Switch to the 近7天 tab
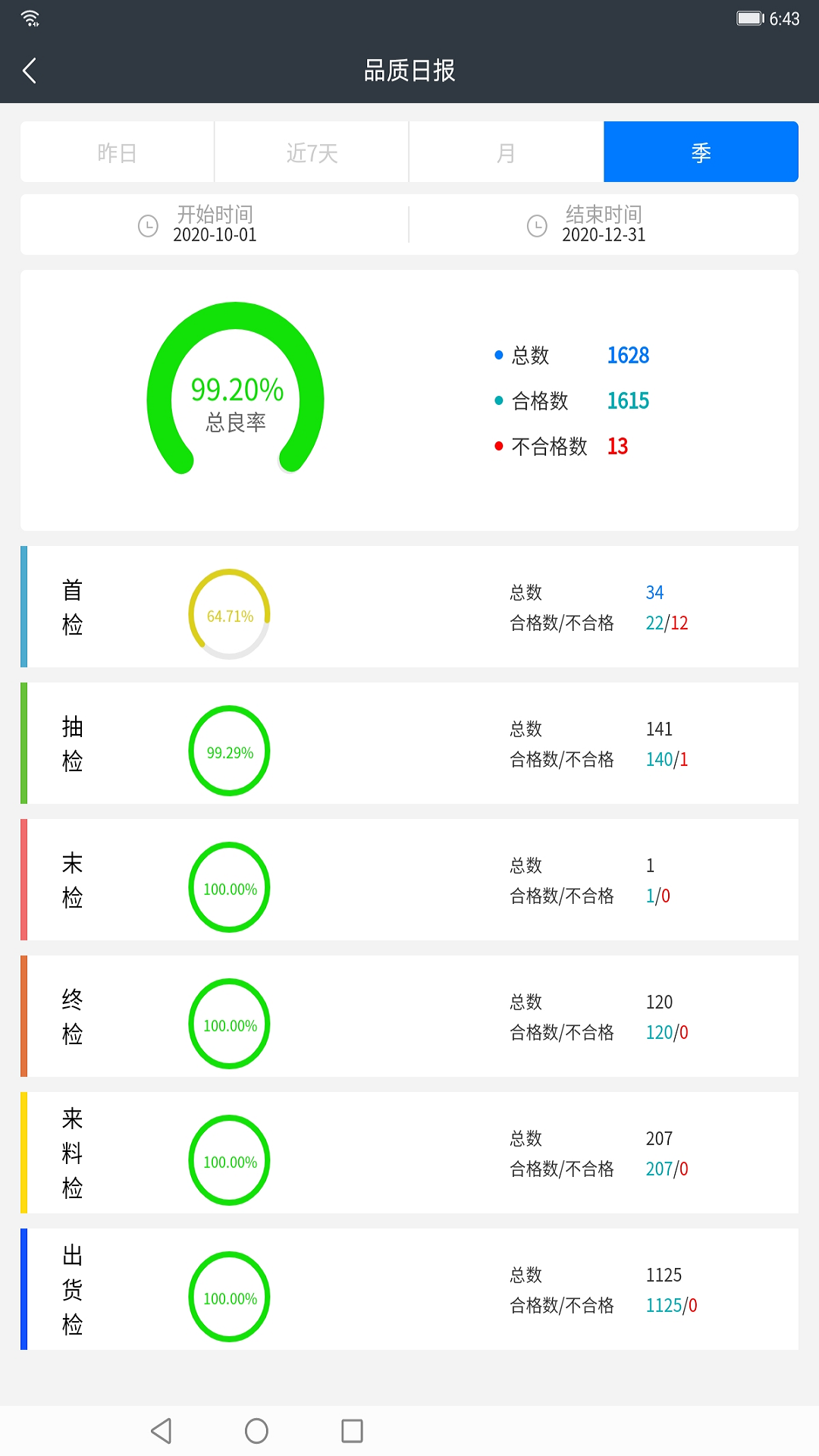 [x=311, y=152]
